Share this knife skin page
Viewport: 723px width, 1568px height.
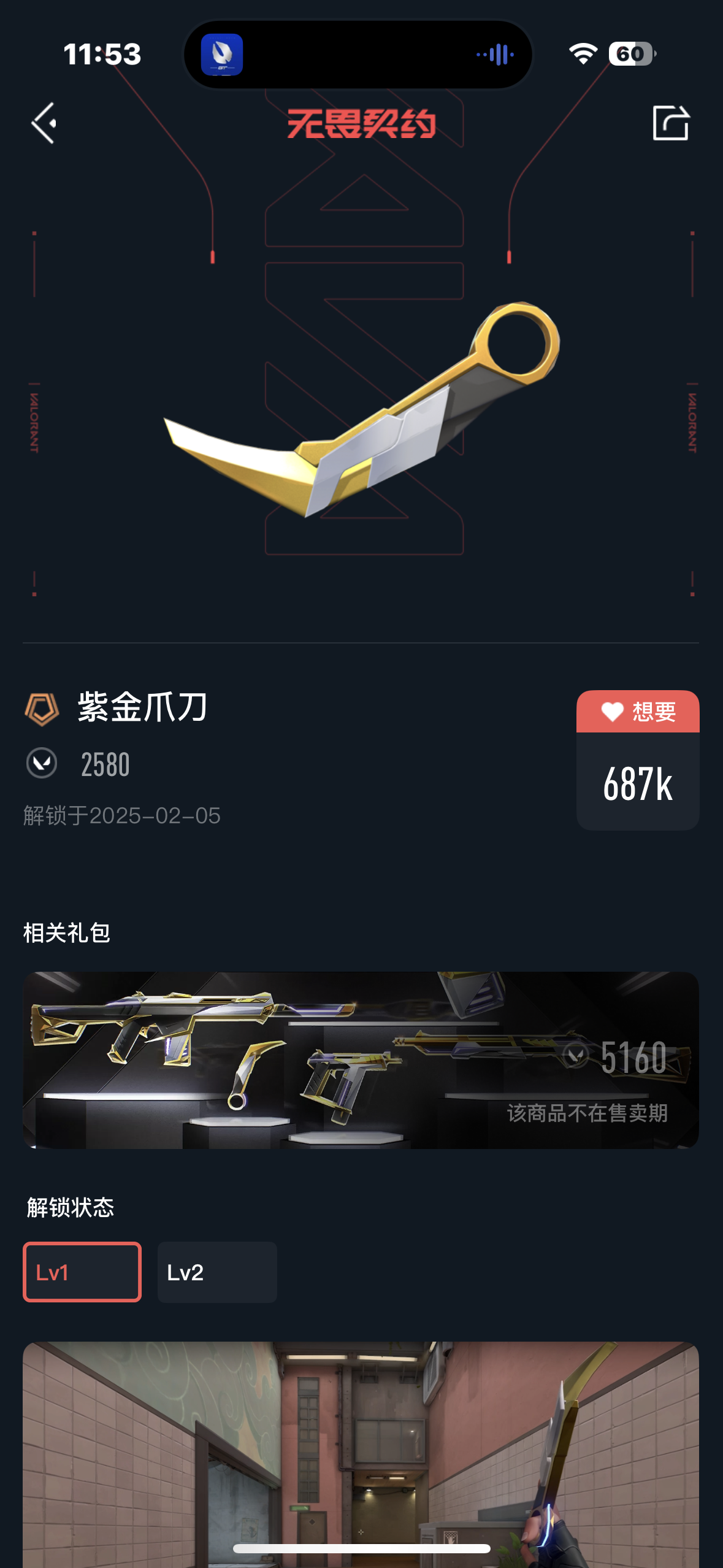[x=670, y=123]
